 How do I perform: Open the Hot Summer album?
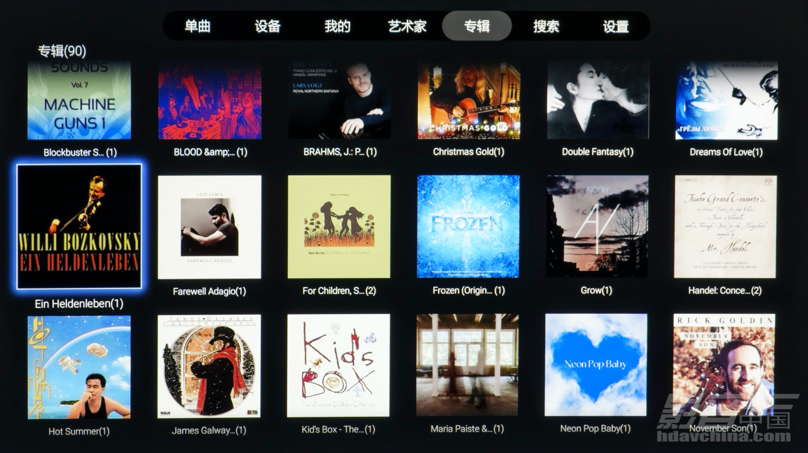tap(79, 367)
